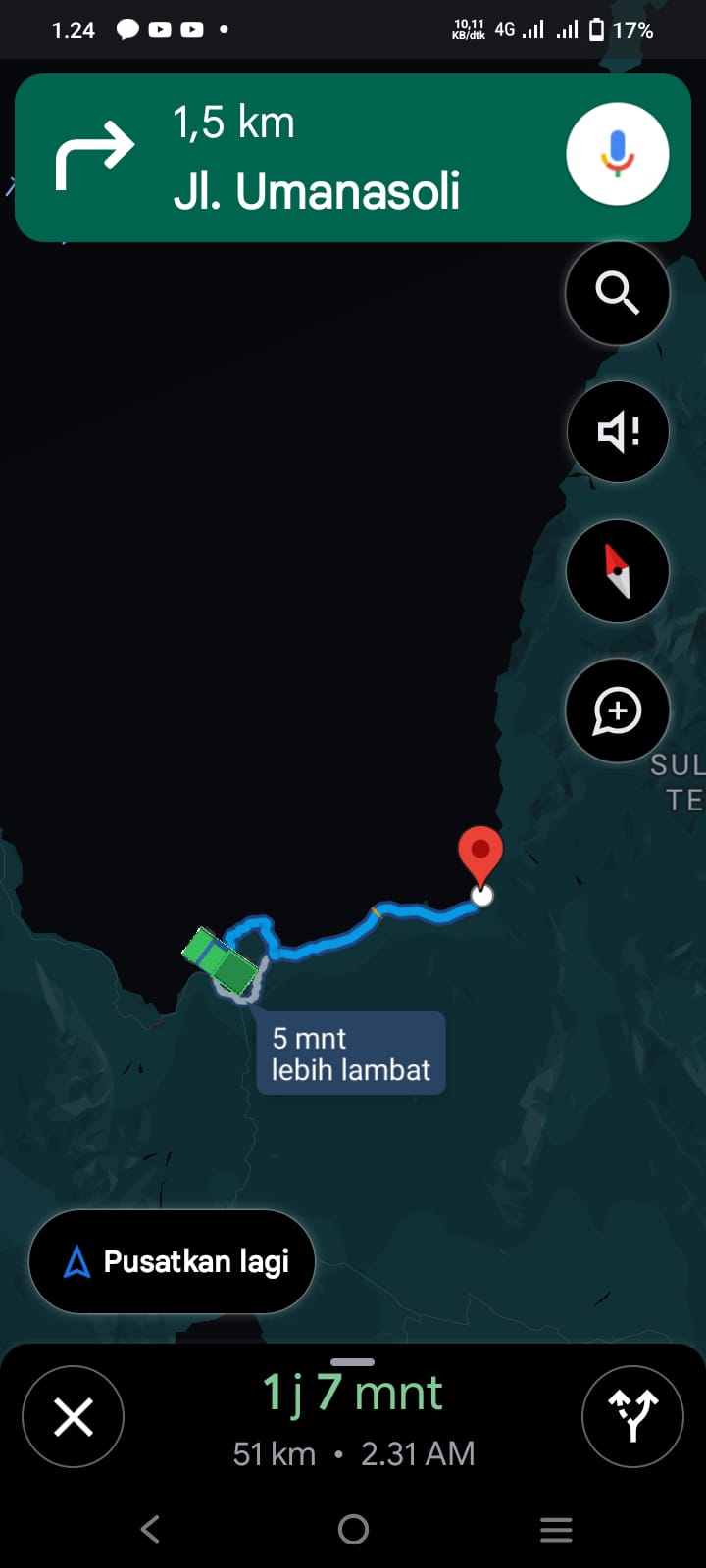The width and height of the screenshot is (706, 1568).
Task: Open search along route
Action: point(618,292)
